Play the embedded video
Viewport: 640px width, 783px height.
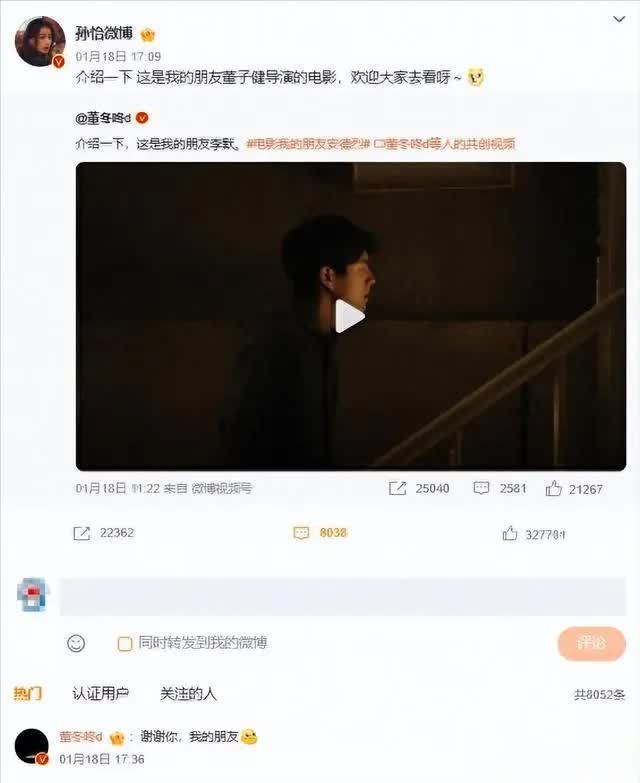349,316
